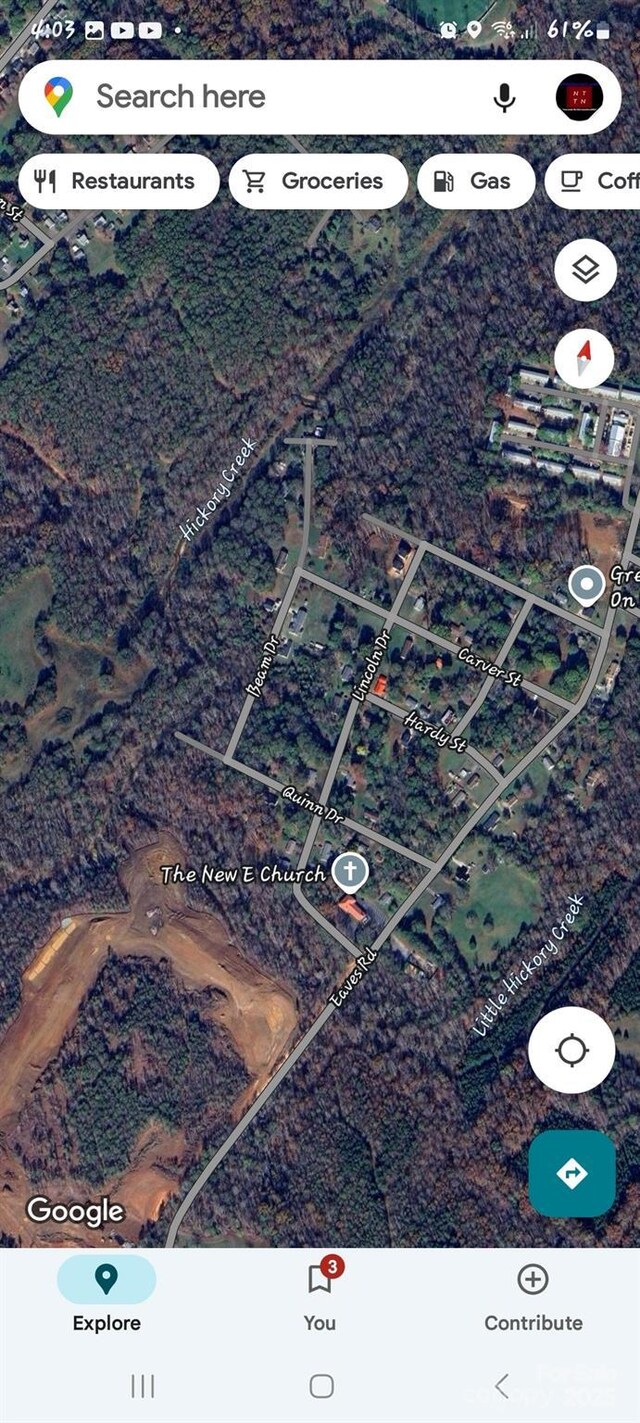This screenshot has width=640, height=1423.
Task: Select the Restaurants chip
Action: click(x=118, y=181)
